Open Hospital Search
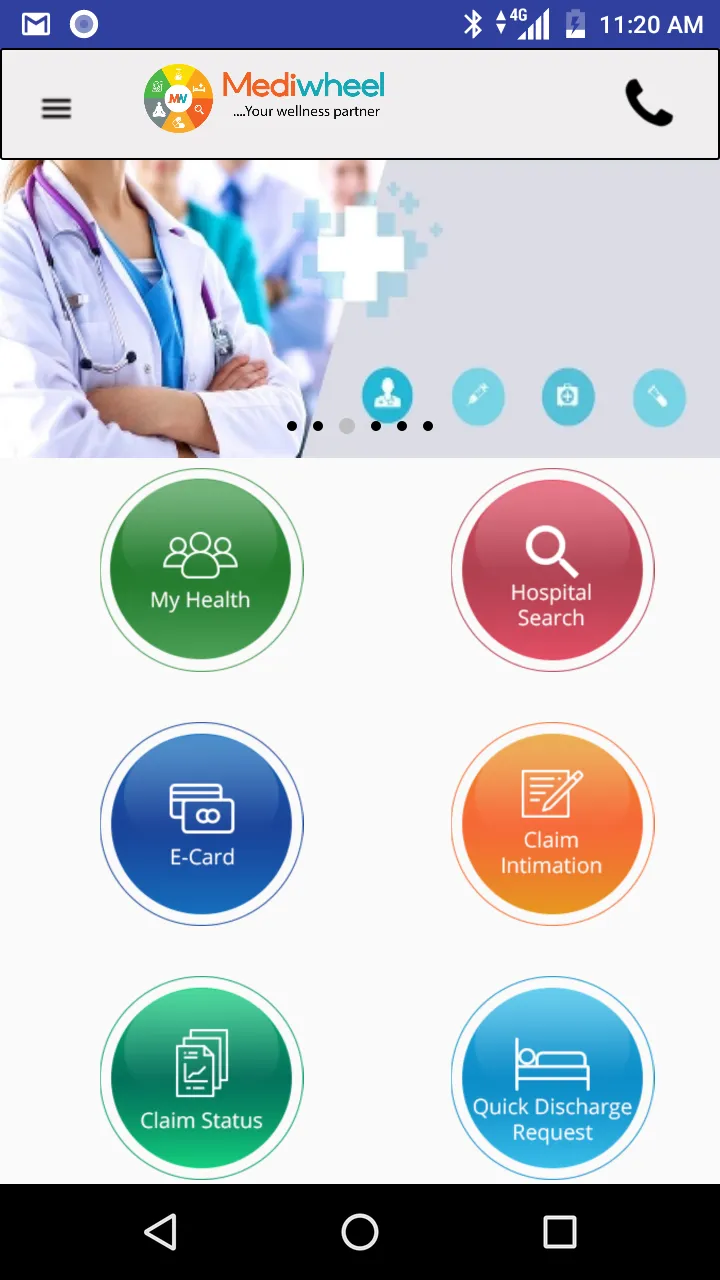The height and width of the screenshot is (1280, 720). click(552, 569)
